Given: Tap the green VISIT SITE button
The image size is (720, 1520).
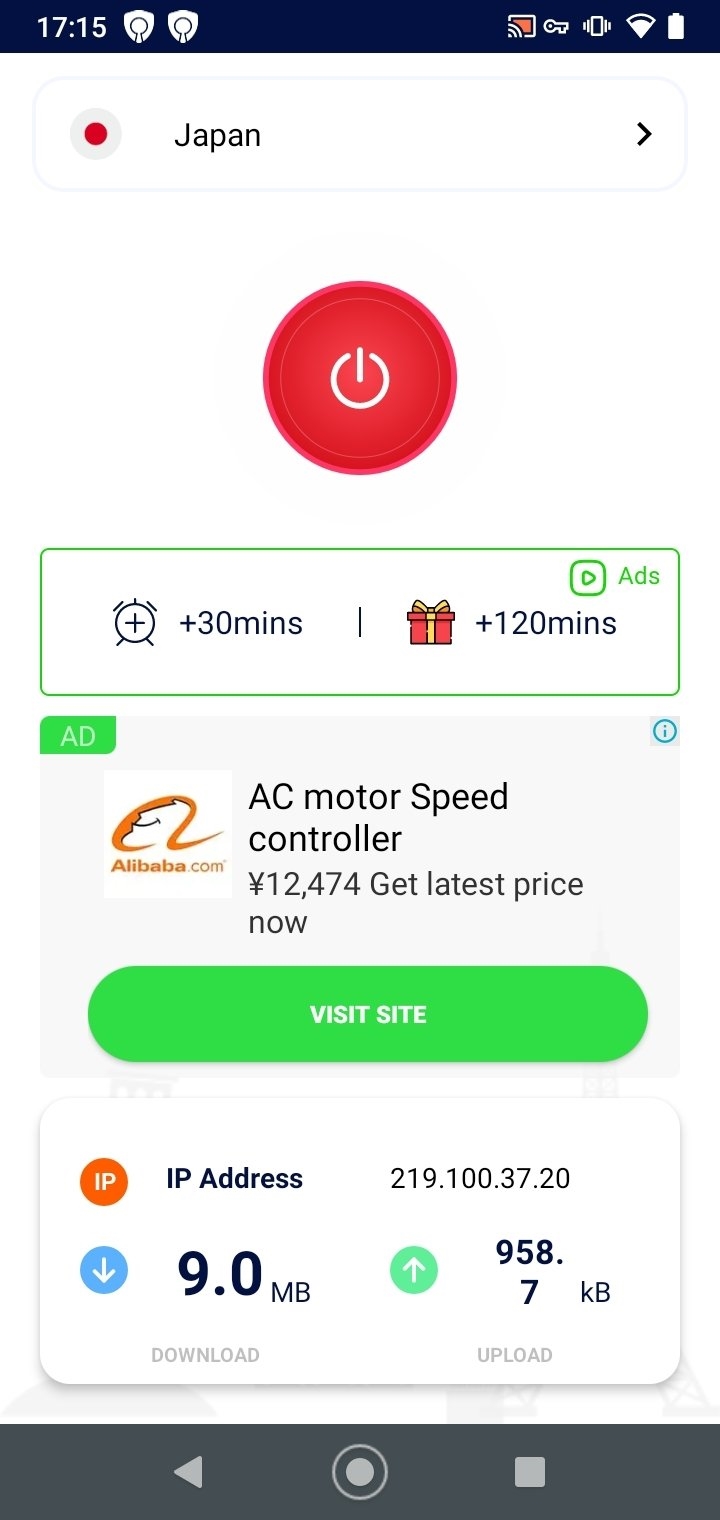Looking at the screenshot, I should 368,1014.
